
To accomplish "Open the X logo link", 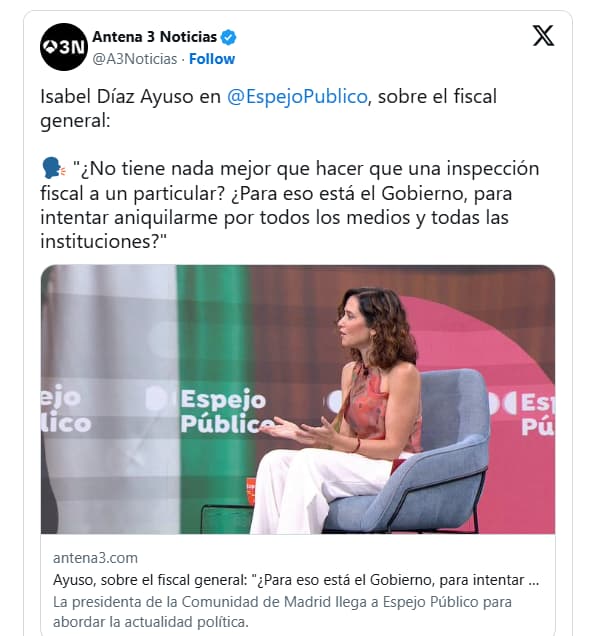I will tap(543, 37).
